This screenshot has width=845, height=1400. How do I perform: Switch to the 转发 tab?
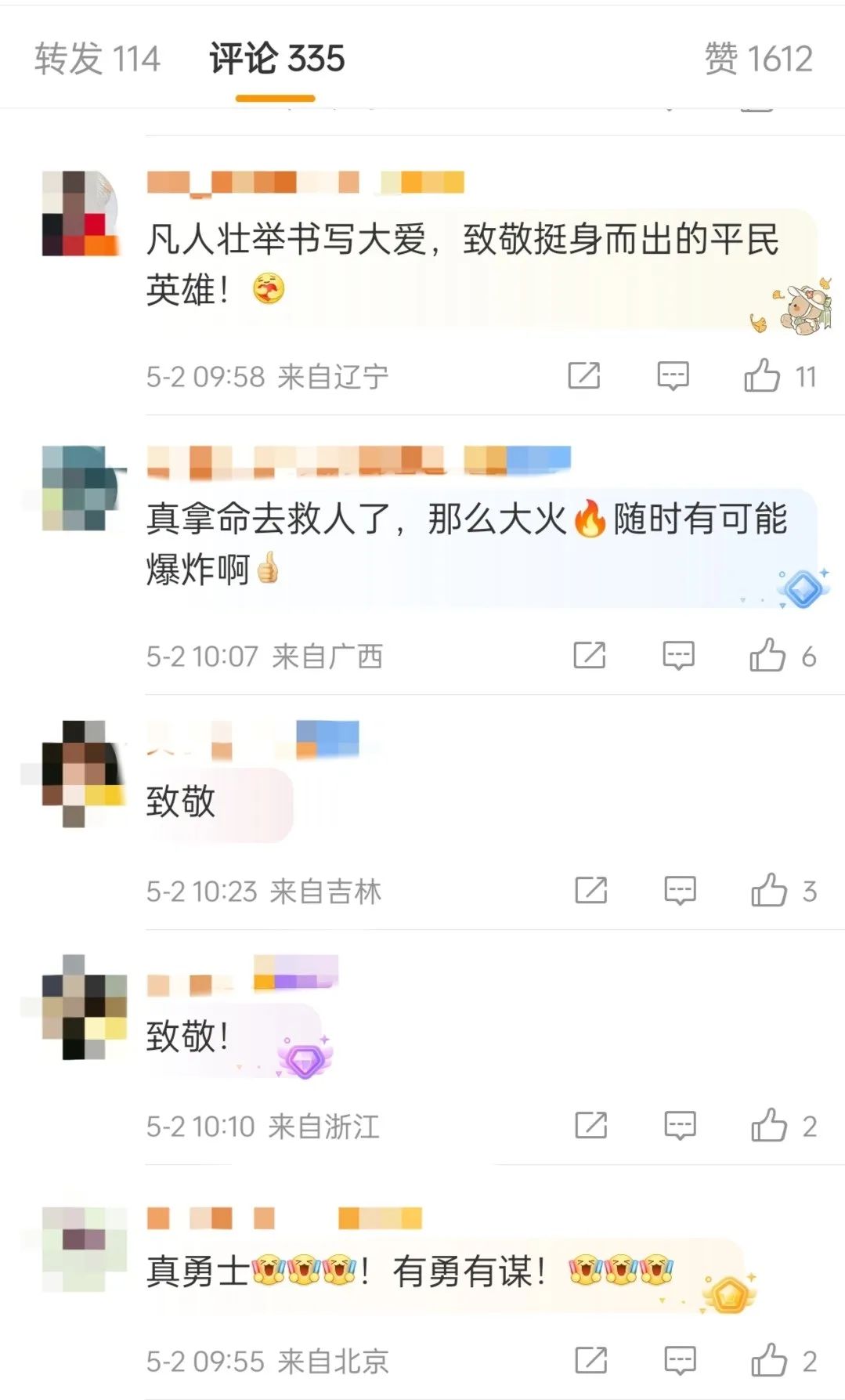click(97, 59)
